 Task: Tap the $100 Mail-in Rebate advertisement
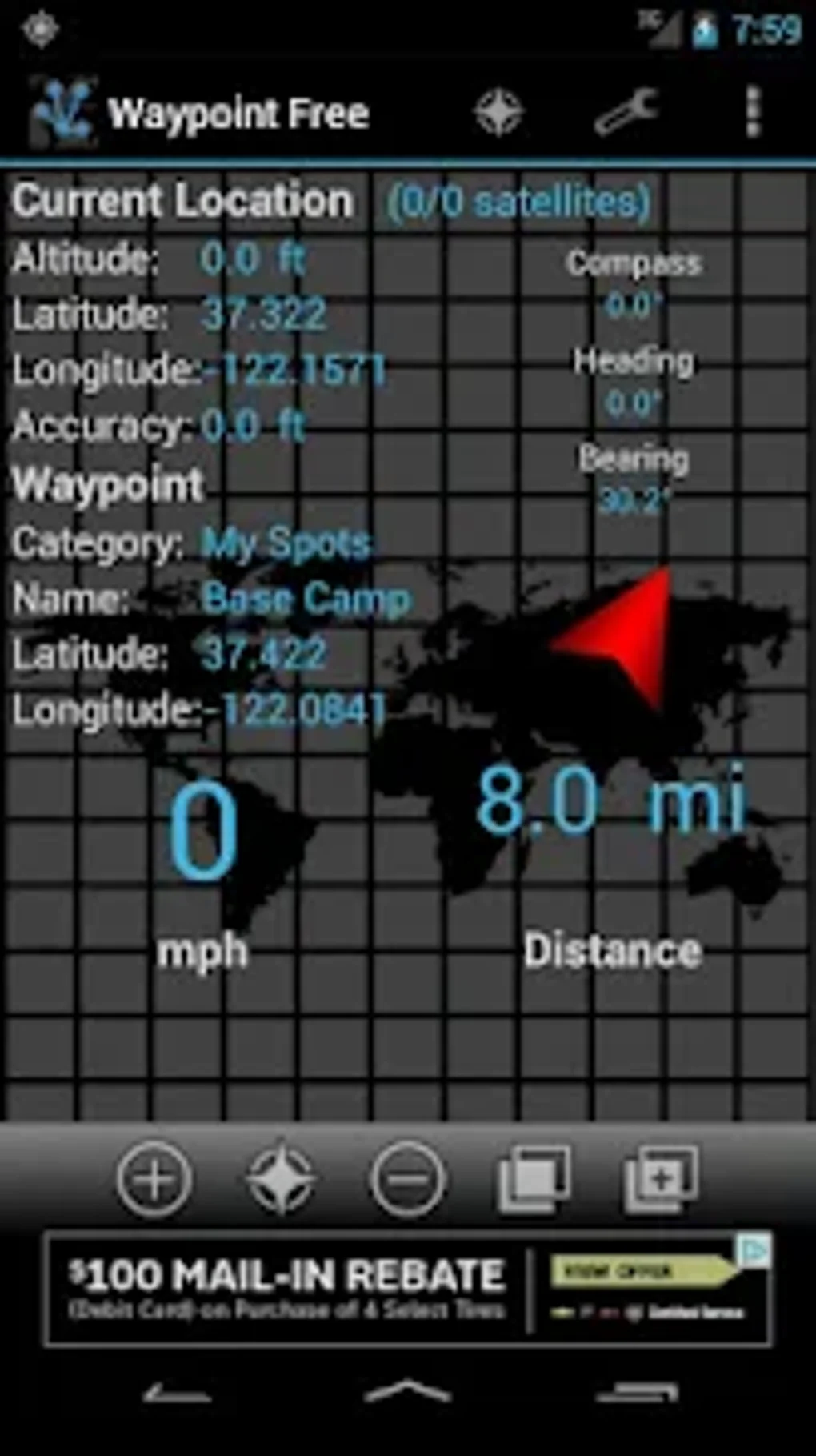point(408,1292)
